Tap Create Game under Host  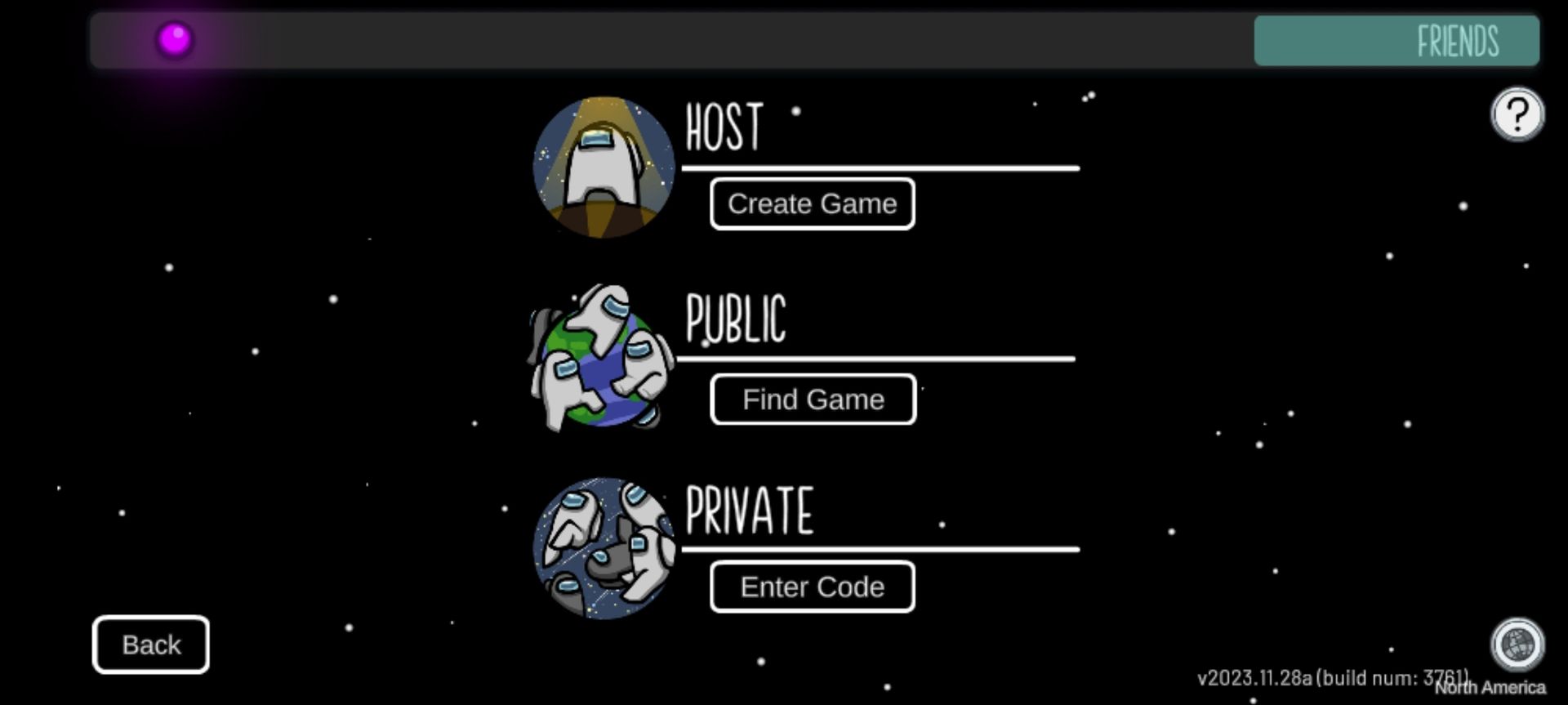(x=812, y=203)
